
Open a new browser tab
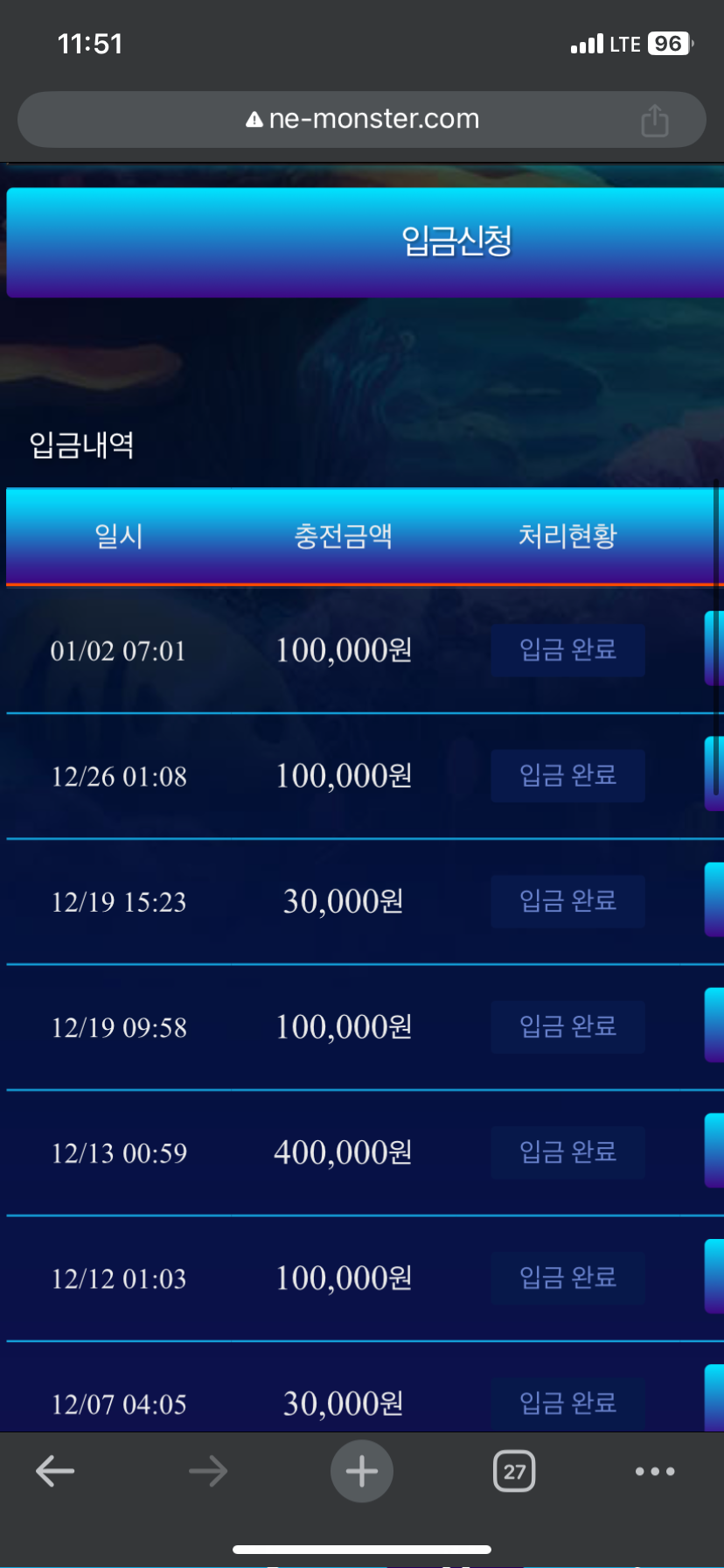coord(361,1471)
